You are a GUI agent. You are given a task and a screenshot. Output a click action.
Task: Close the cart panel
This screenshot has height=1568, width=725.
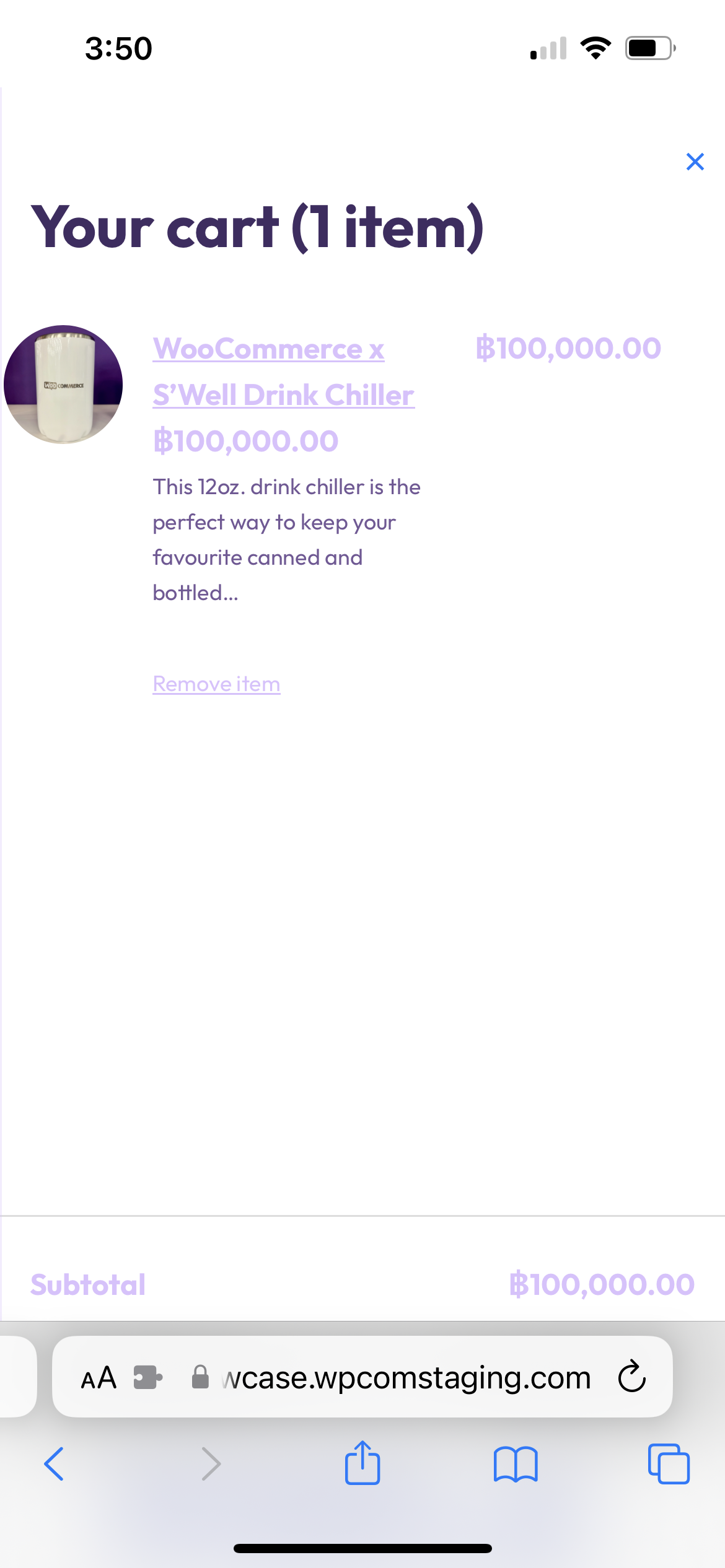coord(695,162)
